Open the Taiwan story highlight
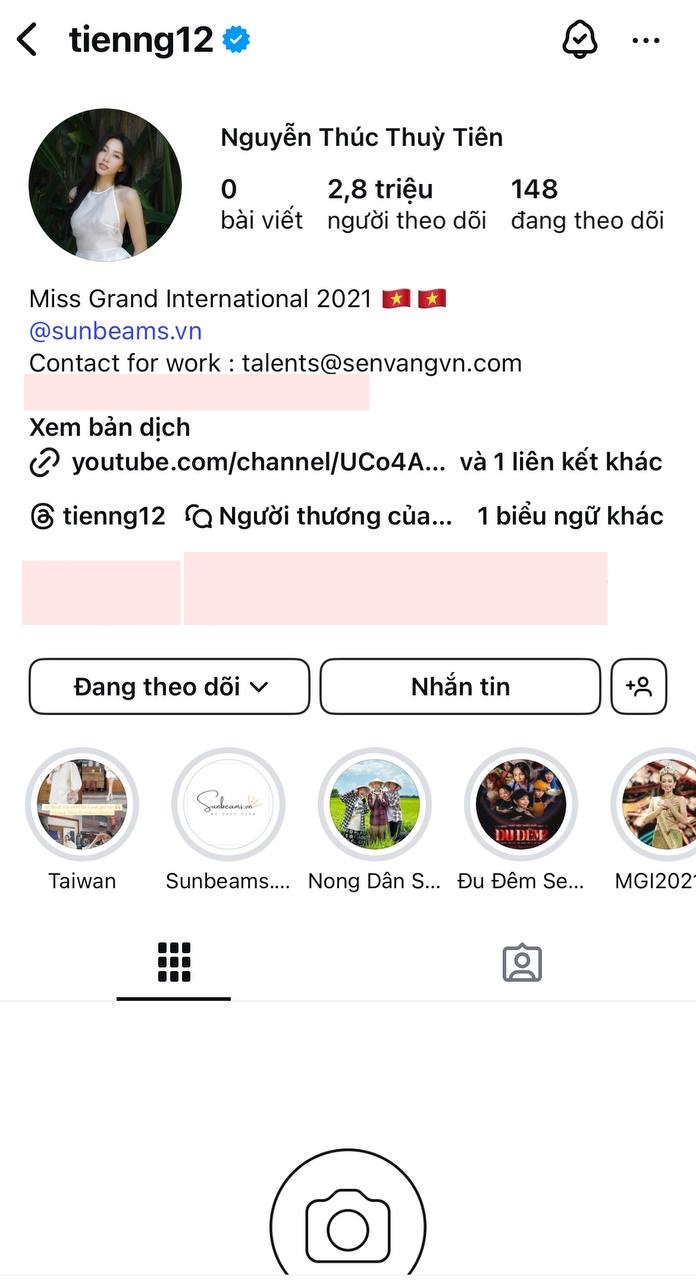Screen dimensions: 696x1280 [x=82, y=803]
